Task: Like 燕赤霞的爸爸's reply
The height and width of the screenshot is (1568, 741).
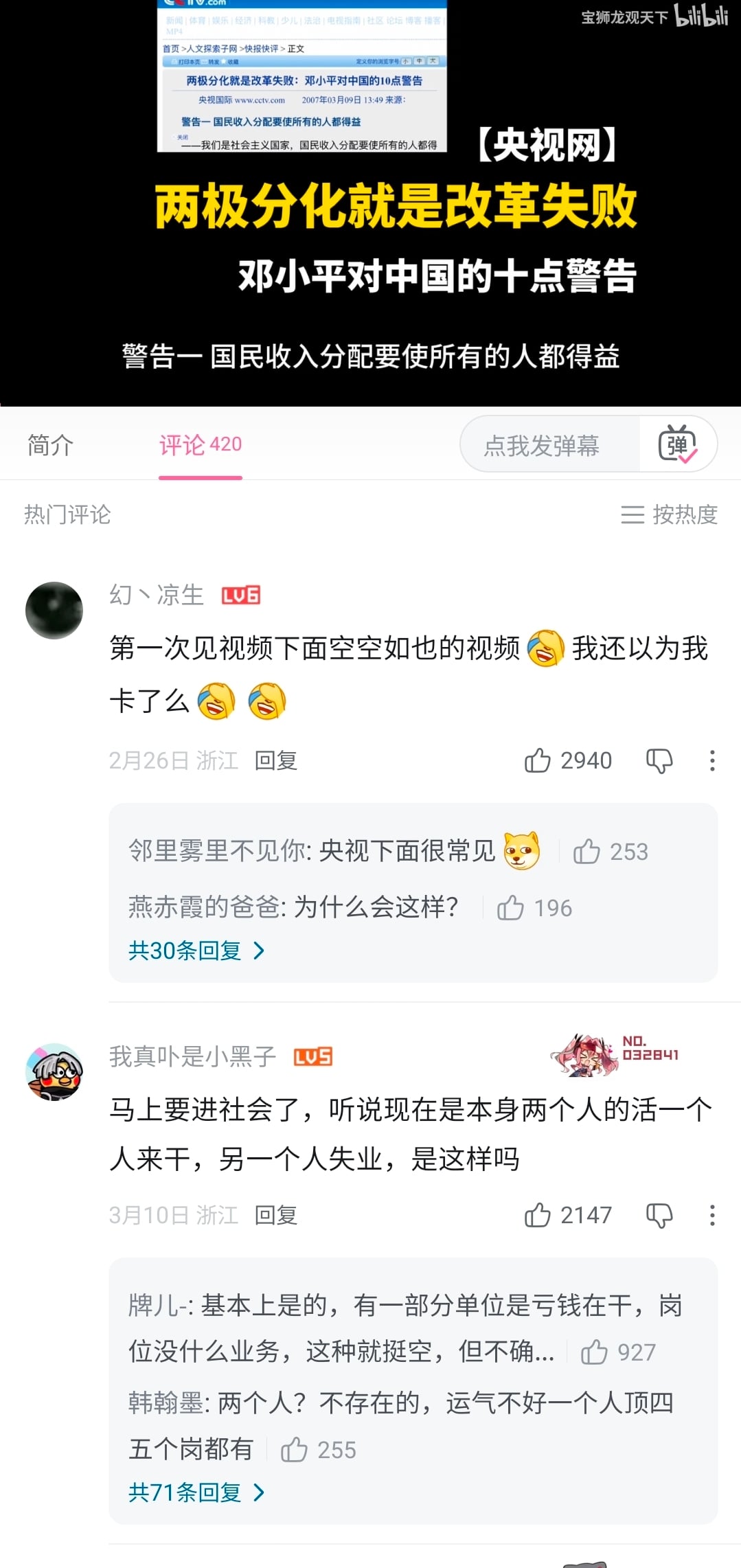Action: click(x=511, y=908)
